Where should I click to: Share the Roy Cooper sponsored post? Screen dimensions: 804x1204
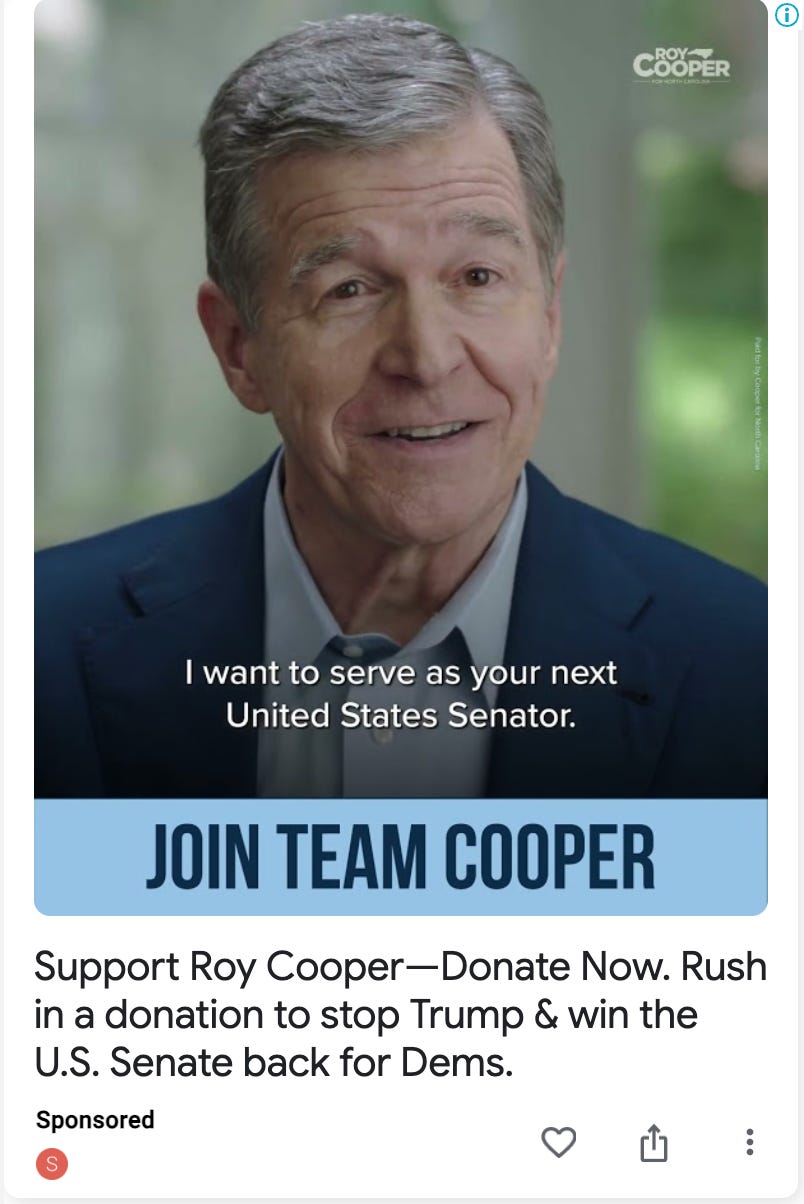[x=653, y=1142]
